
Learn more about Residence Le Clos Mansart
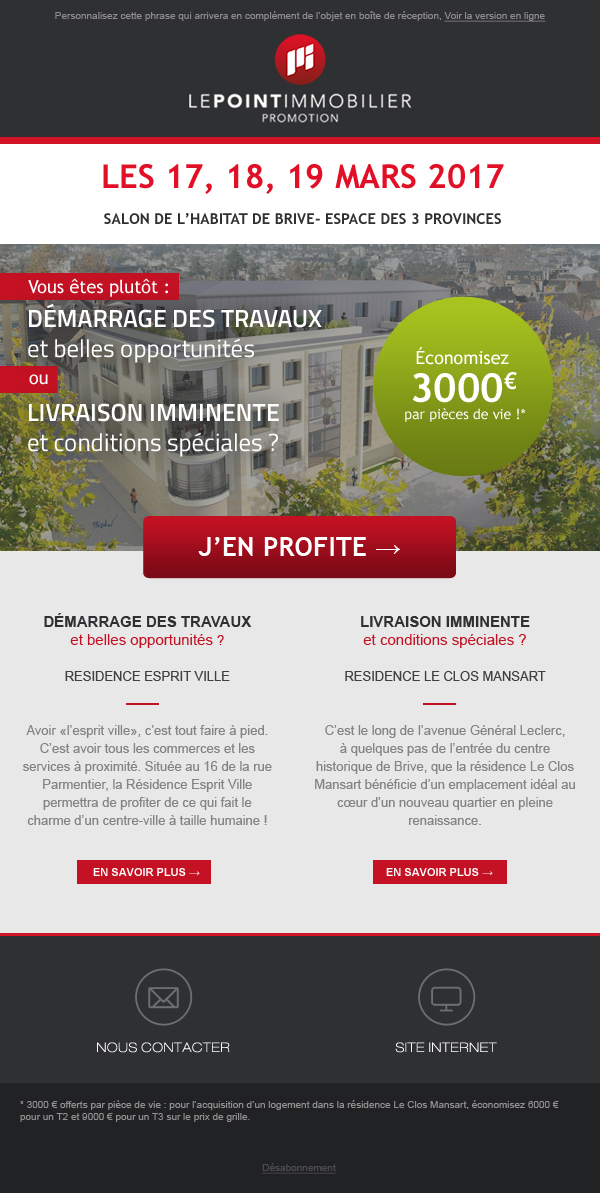440,872
